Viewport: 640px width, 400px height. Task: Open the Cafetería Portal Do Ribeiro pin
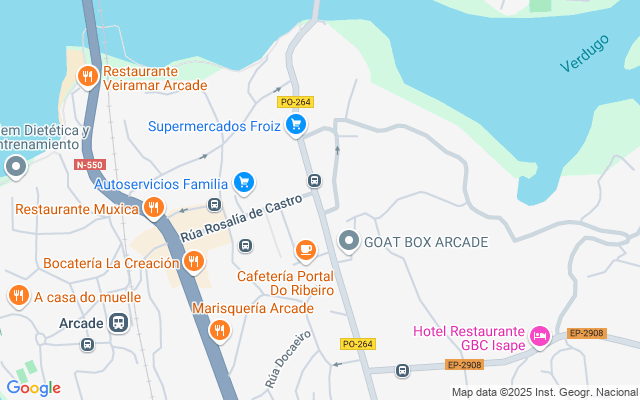(306, 251)
